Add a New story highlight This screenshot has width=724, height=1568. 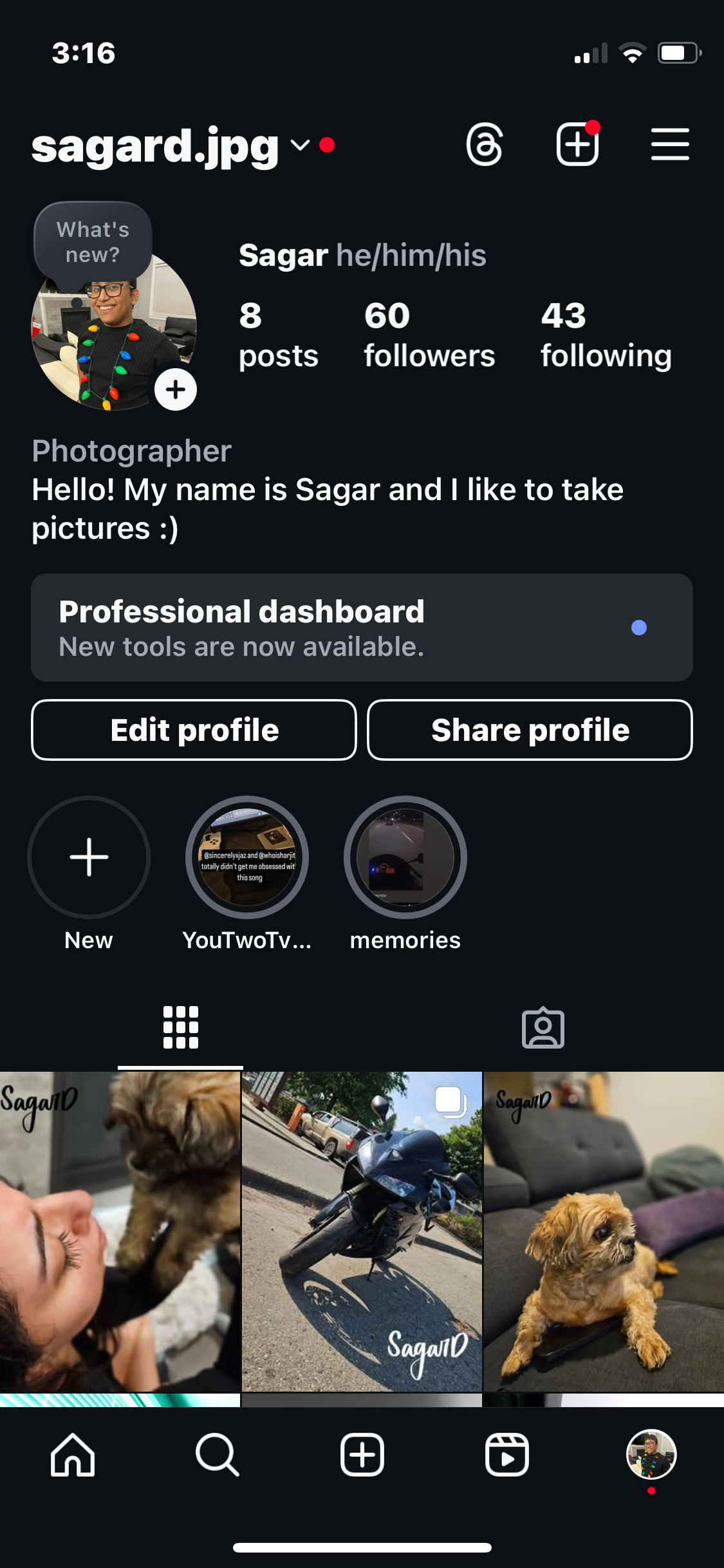tap(89, 857)
